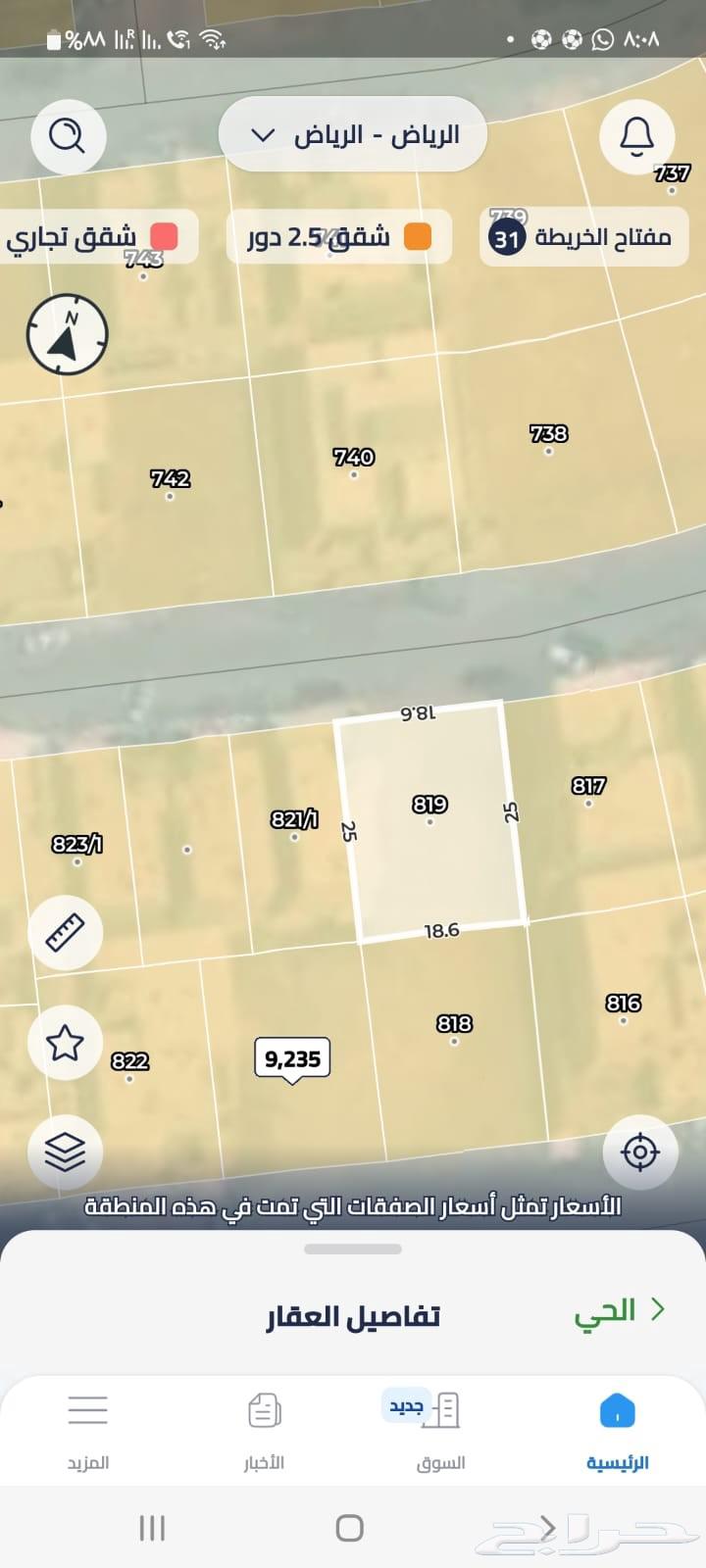This screenshot has width=706, height=1568.
Task: Switch to the الأخبار tab
Action: tap(264, 1431)
